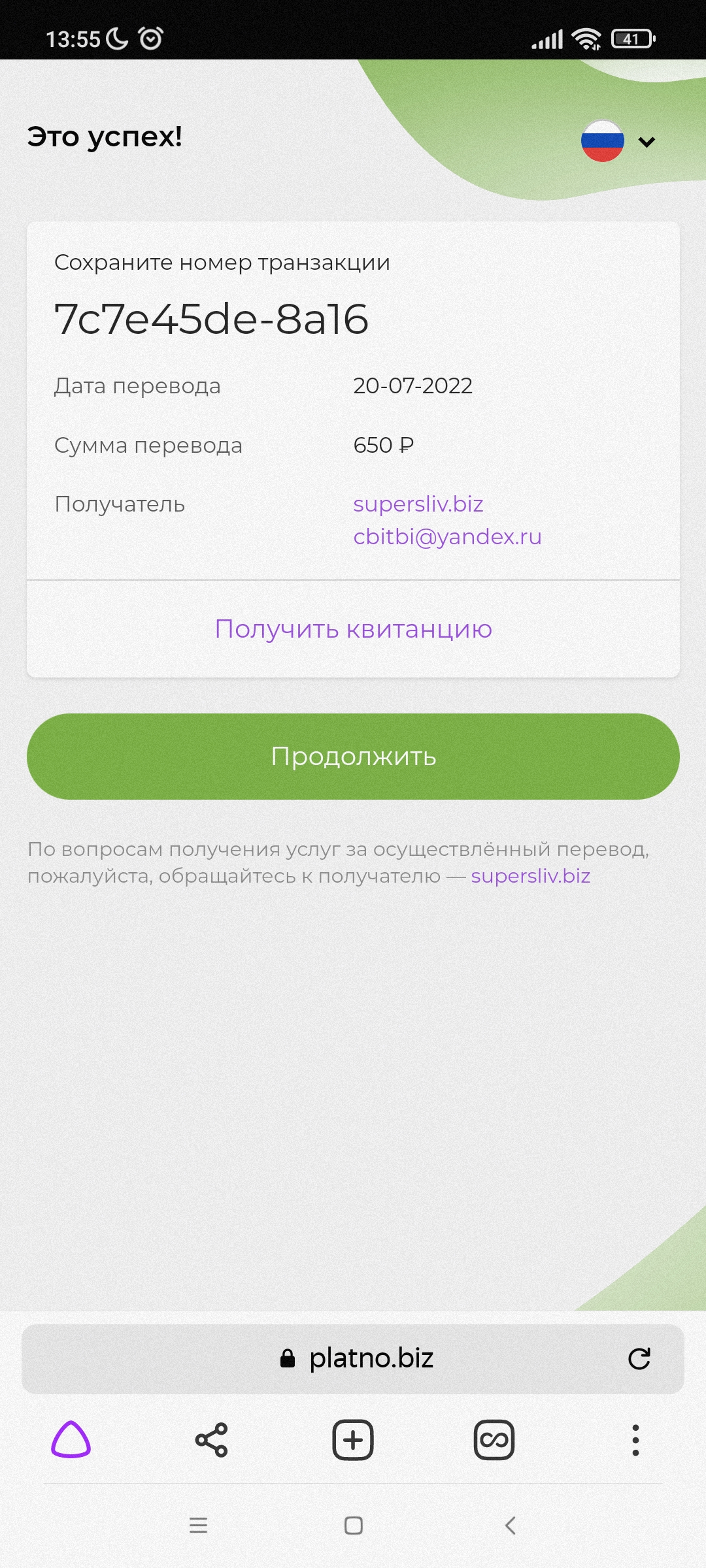The height and width of the screenshot is (1568, 706).
Task: Go back using system navigation arrow
Action: tap(511, 1526)
